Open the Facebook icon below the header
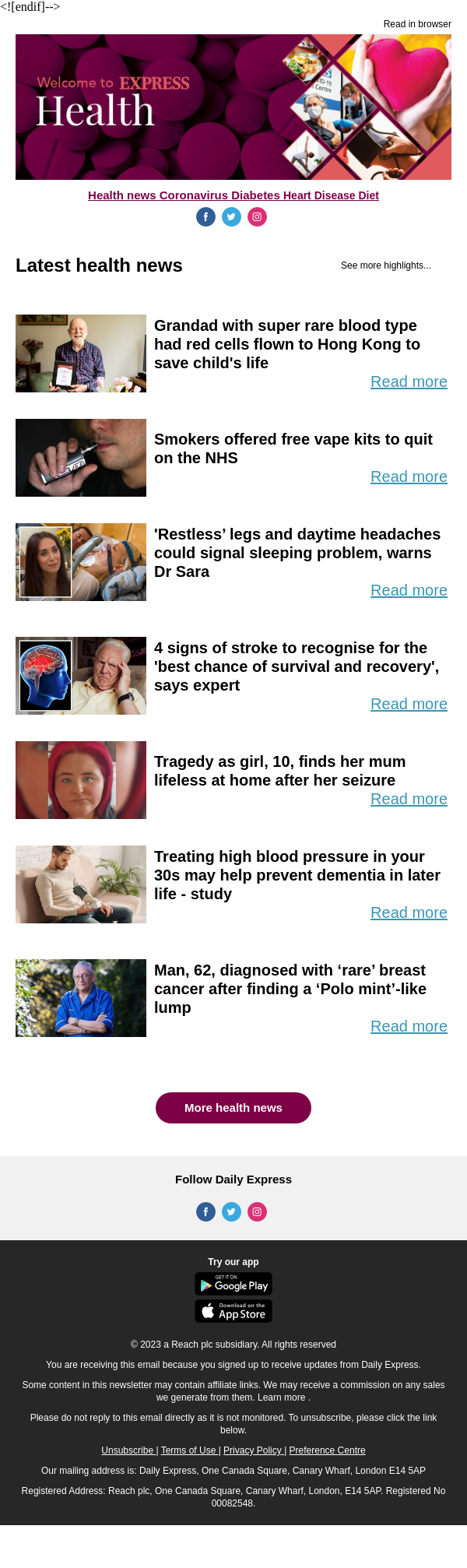 205,217
